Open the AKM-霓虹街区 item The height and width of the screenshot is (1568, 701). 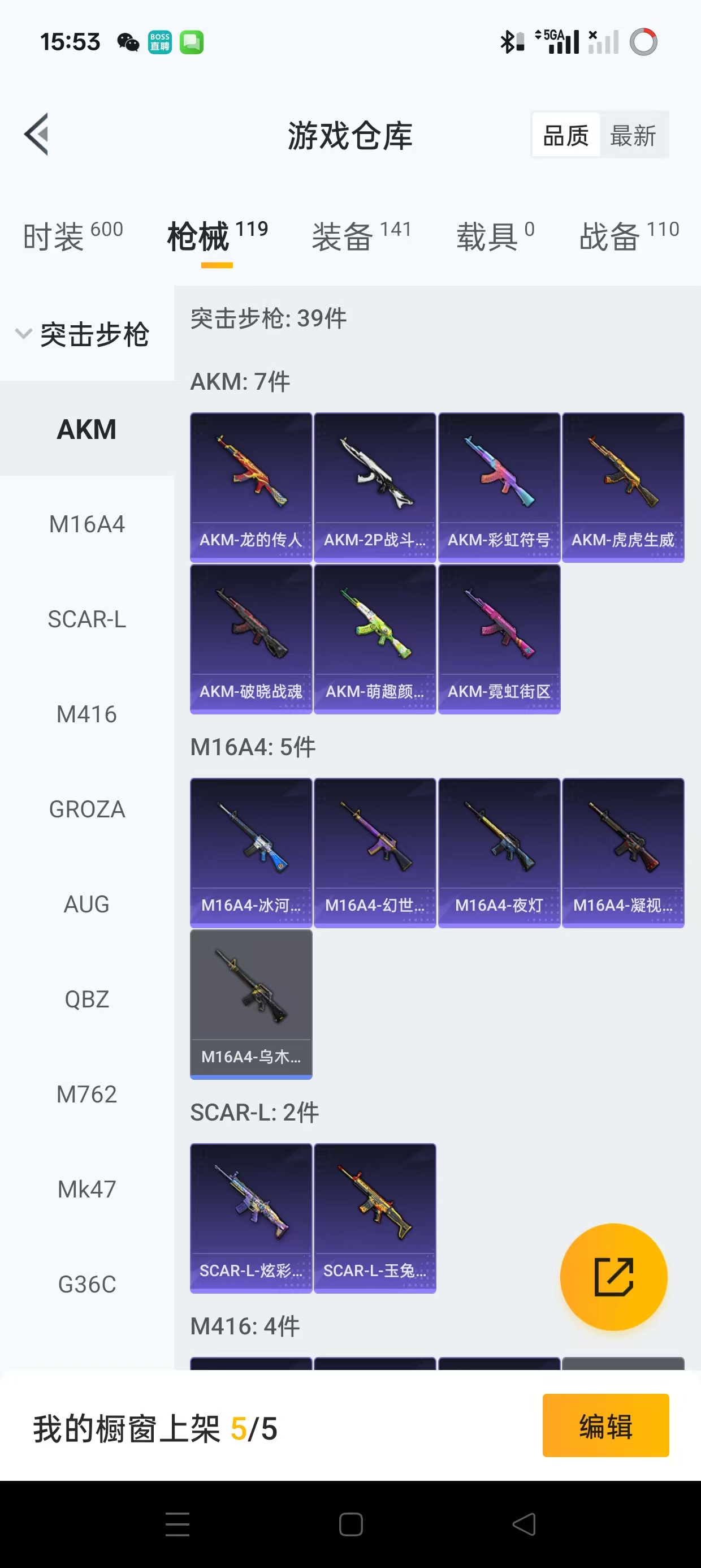499,639
